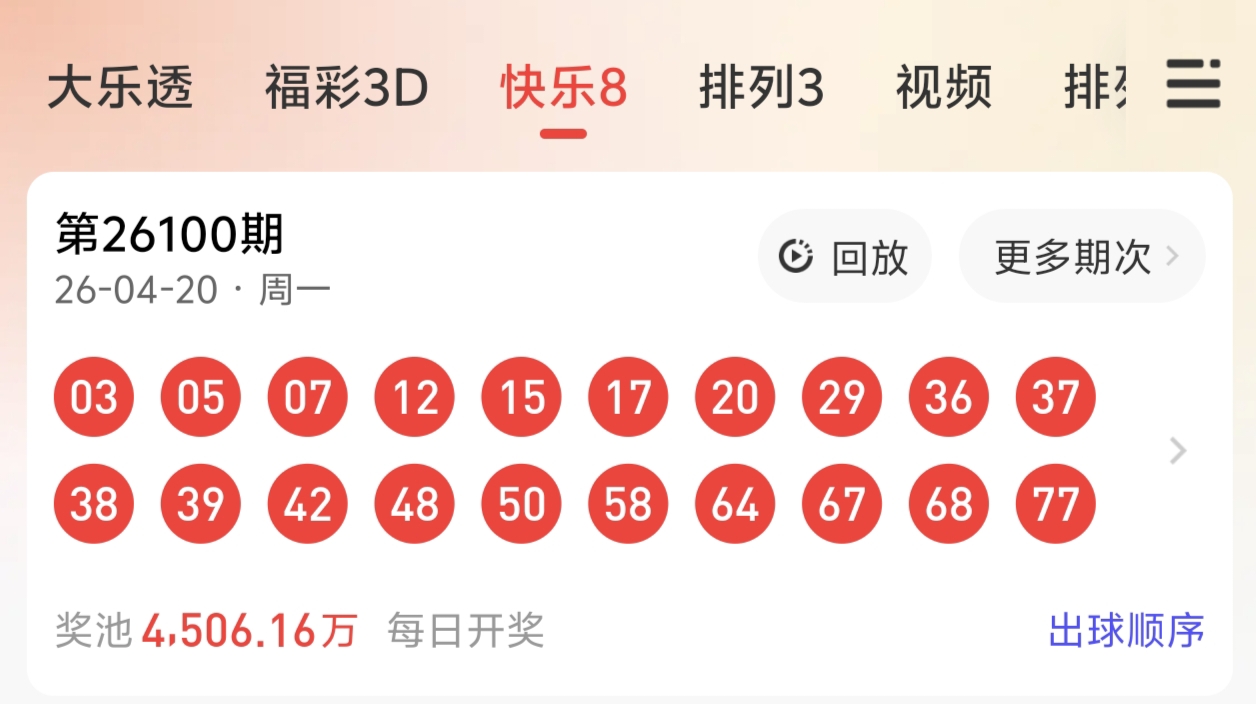Tap the chevron beside the winning numbers

coord(1178,451)
